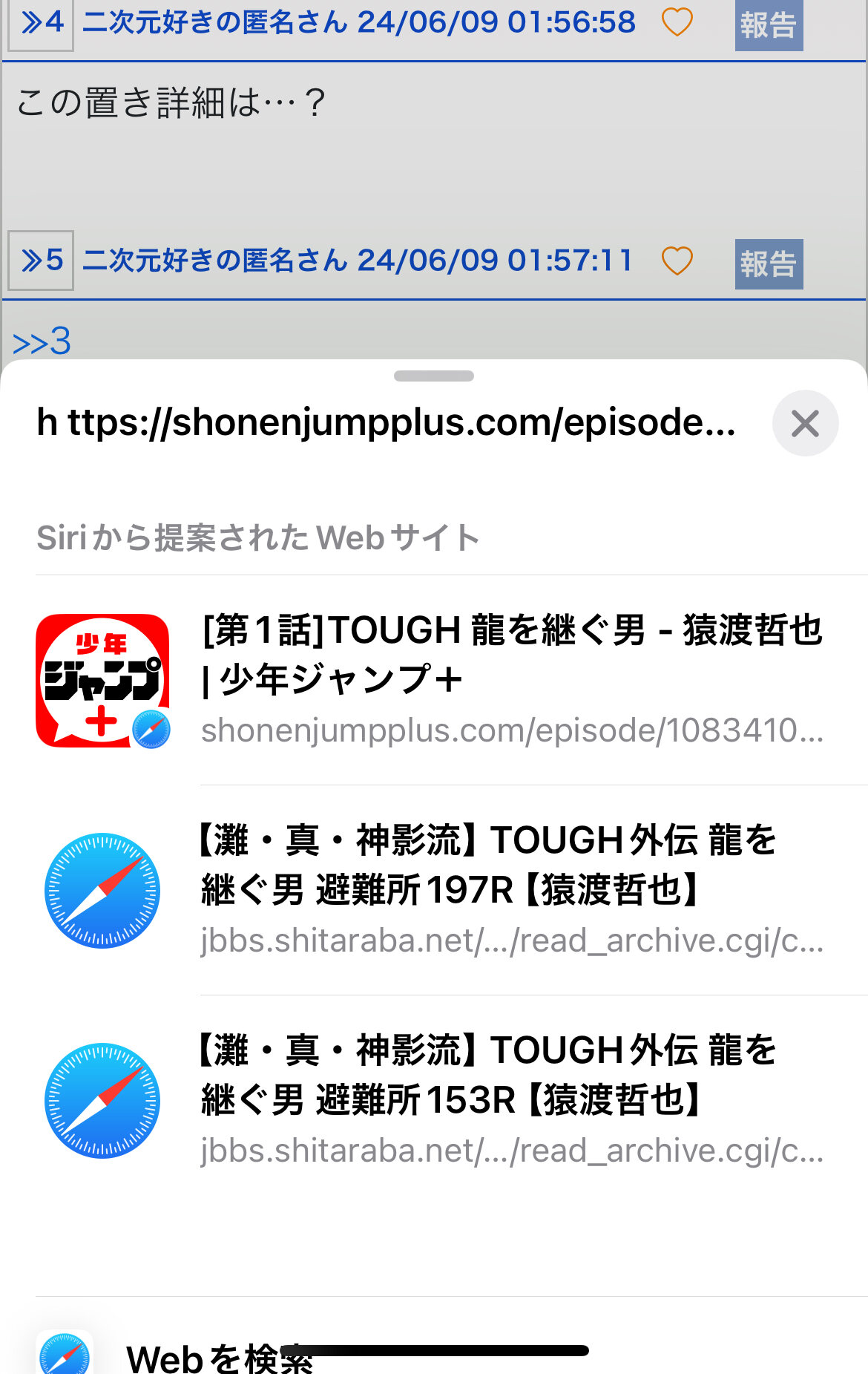Tap the >>5 reply number button
This screenshot has height=1374, width=868.
[x=41, y=261]
